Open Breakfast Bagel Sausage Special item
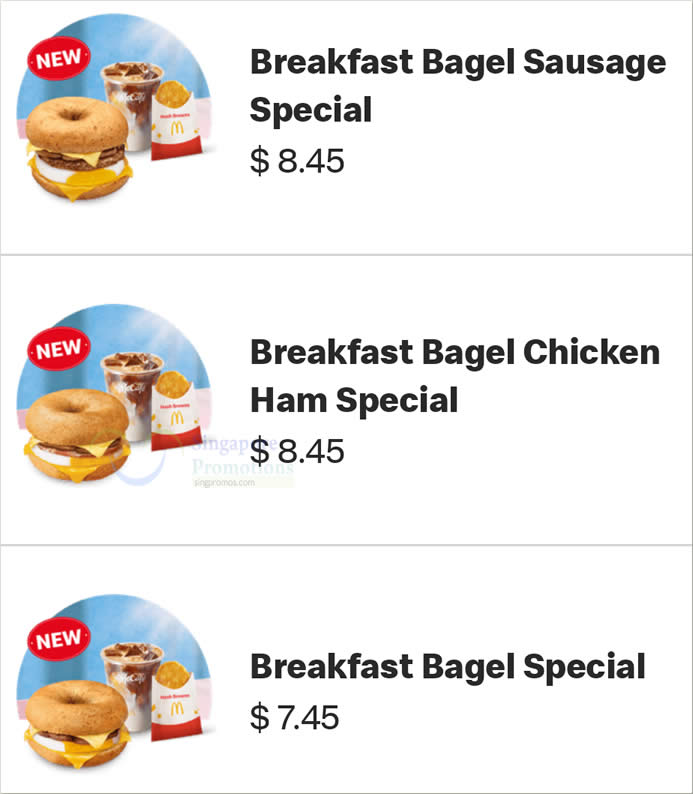 pyautogui.click(x=457, y=85)
